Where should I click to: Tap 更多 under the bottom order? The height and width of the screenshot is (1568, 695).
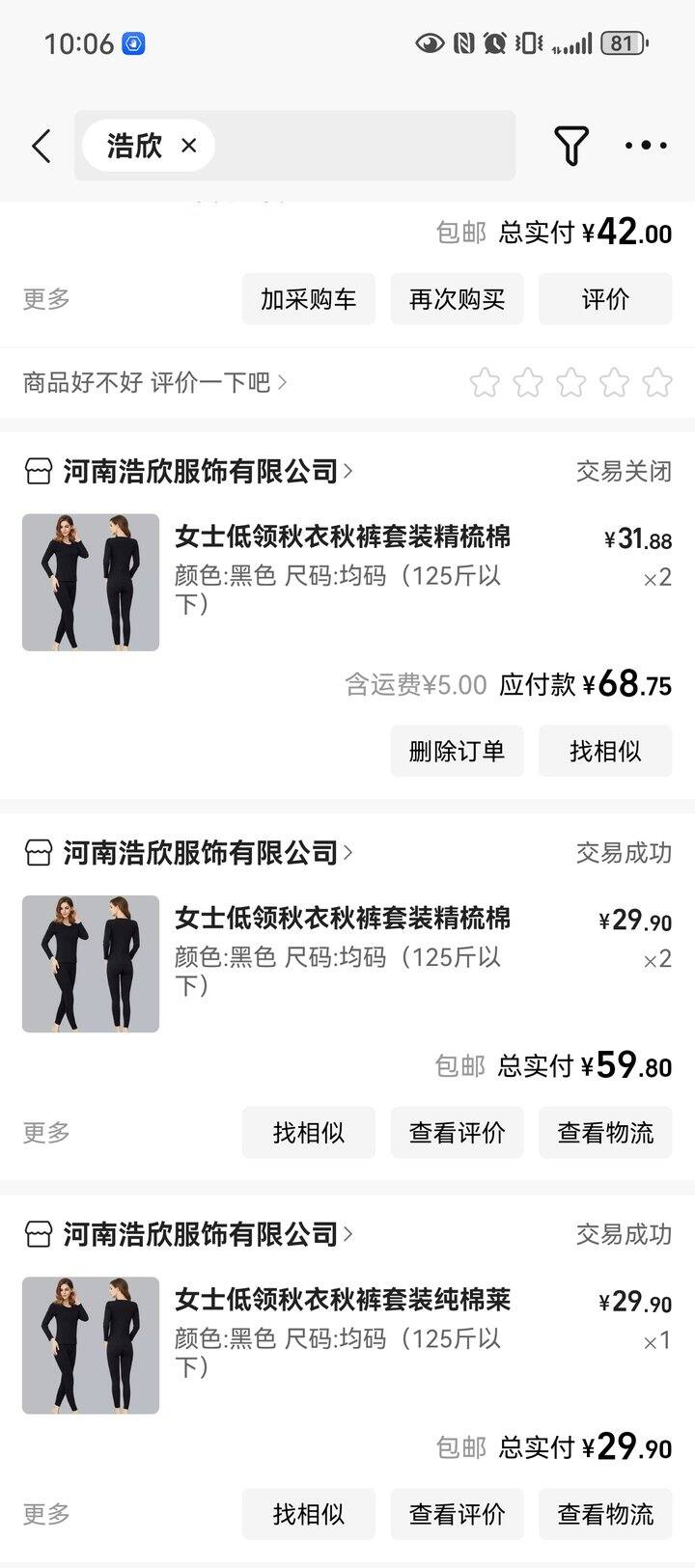(44, 1515)
